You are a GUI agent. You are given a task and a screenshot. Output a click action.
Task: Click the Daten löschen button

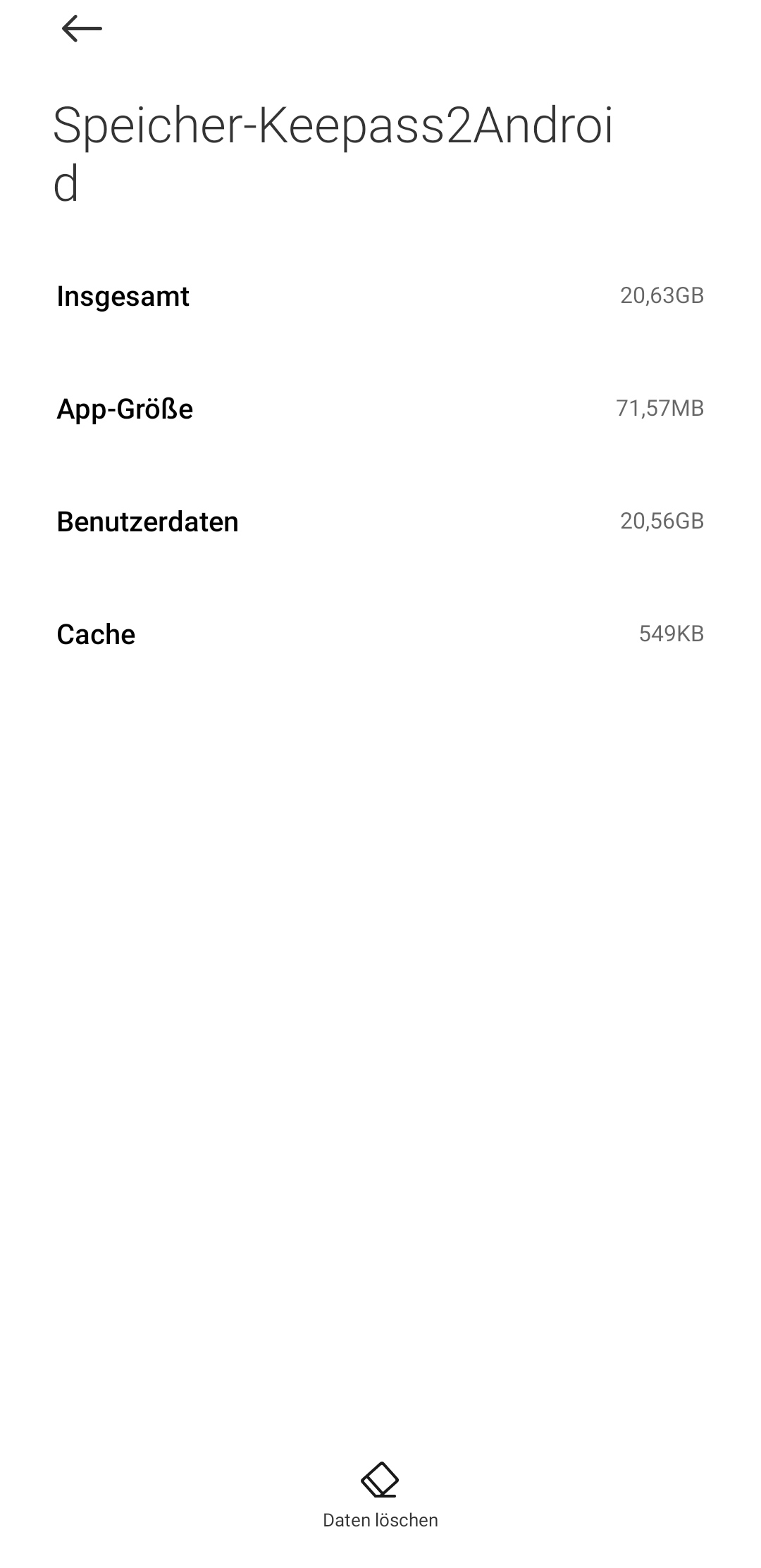click(380, 1494)
